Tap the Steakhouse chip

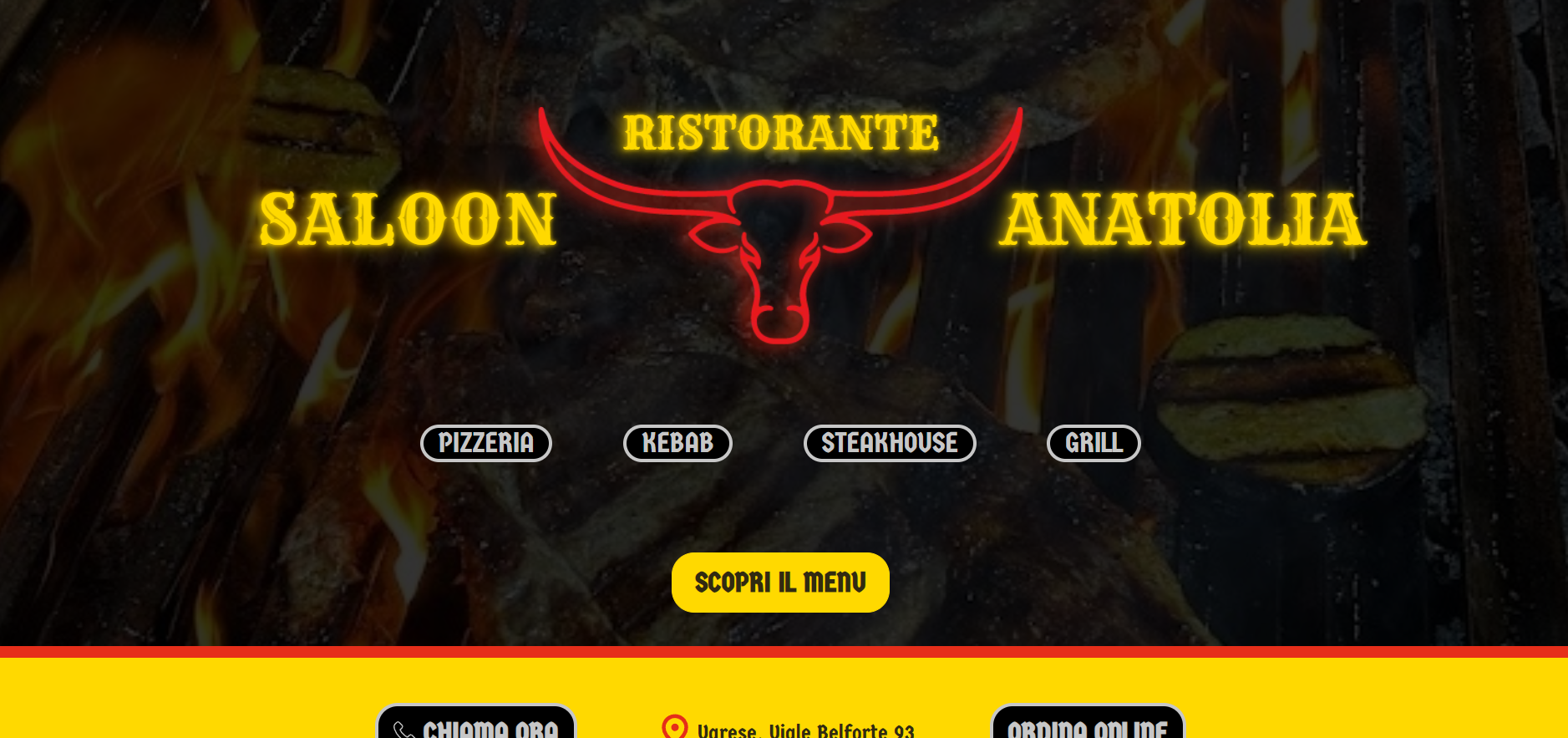click(890, 443)
